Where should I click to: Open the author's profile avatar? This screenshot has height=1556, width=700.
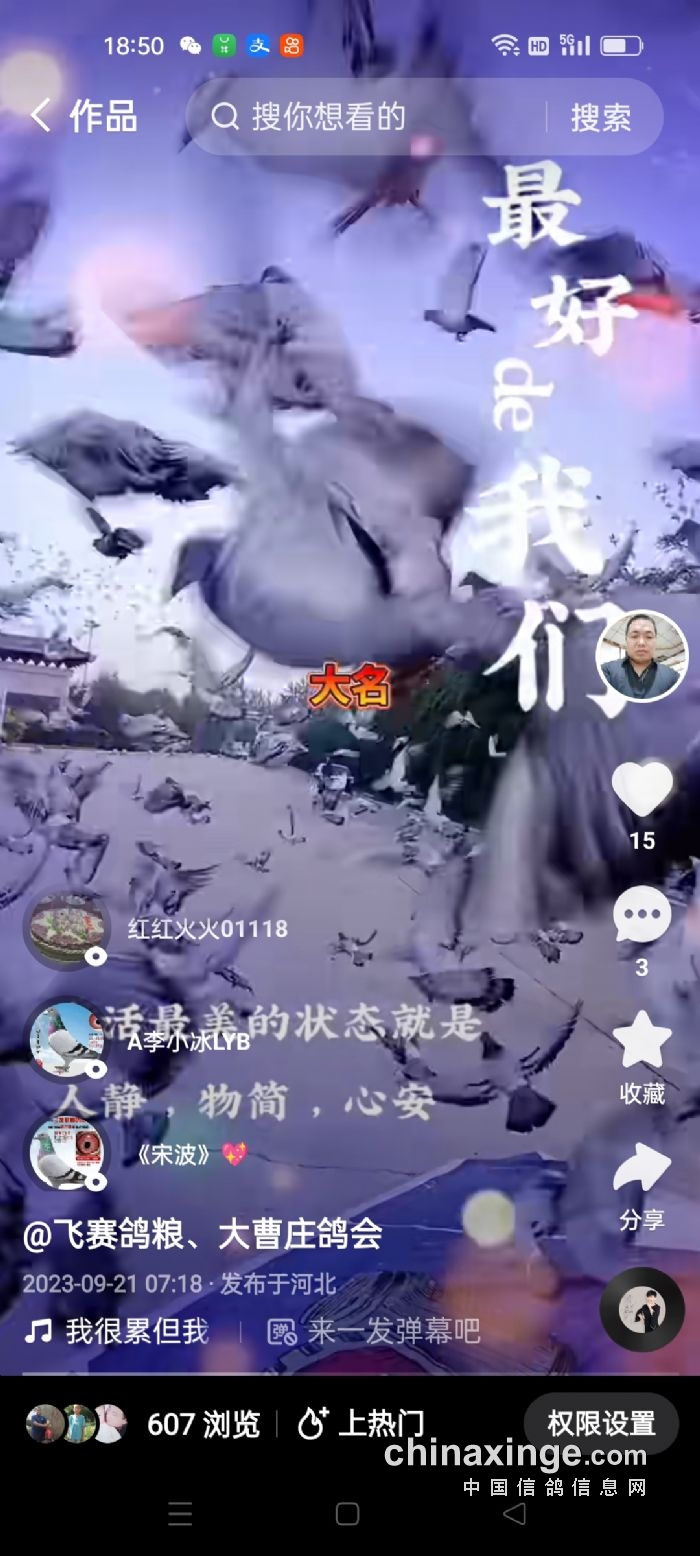click(x=641, y=655)
